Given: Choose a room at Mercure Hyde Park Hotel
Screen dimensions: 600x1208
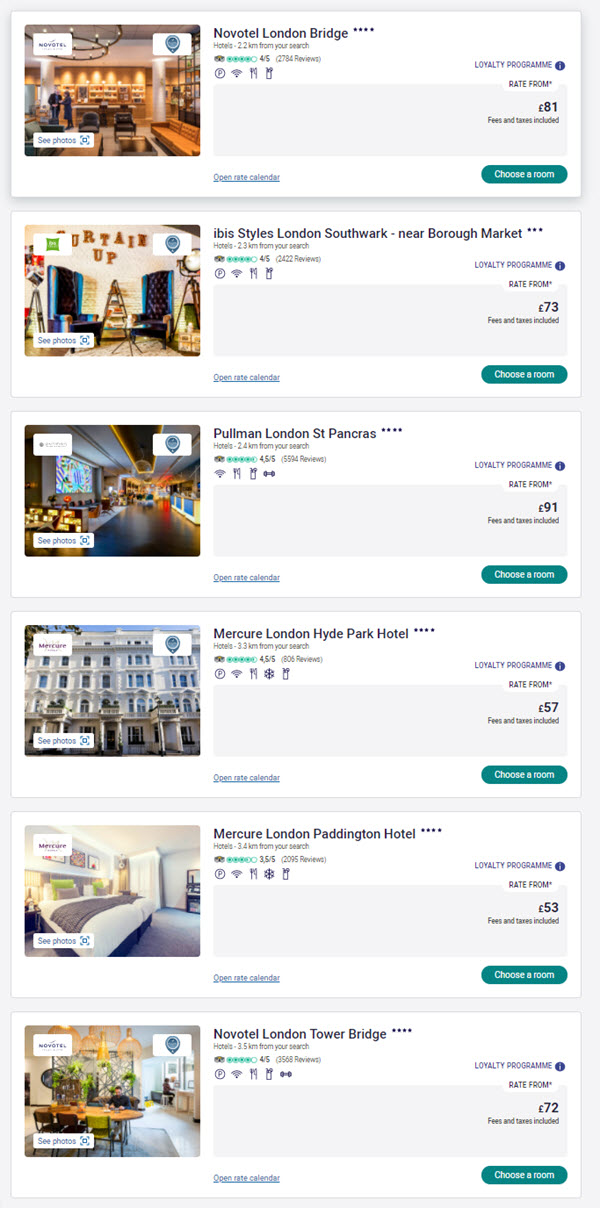Looking at the screenshot, I should (524, 774).
